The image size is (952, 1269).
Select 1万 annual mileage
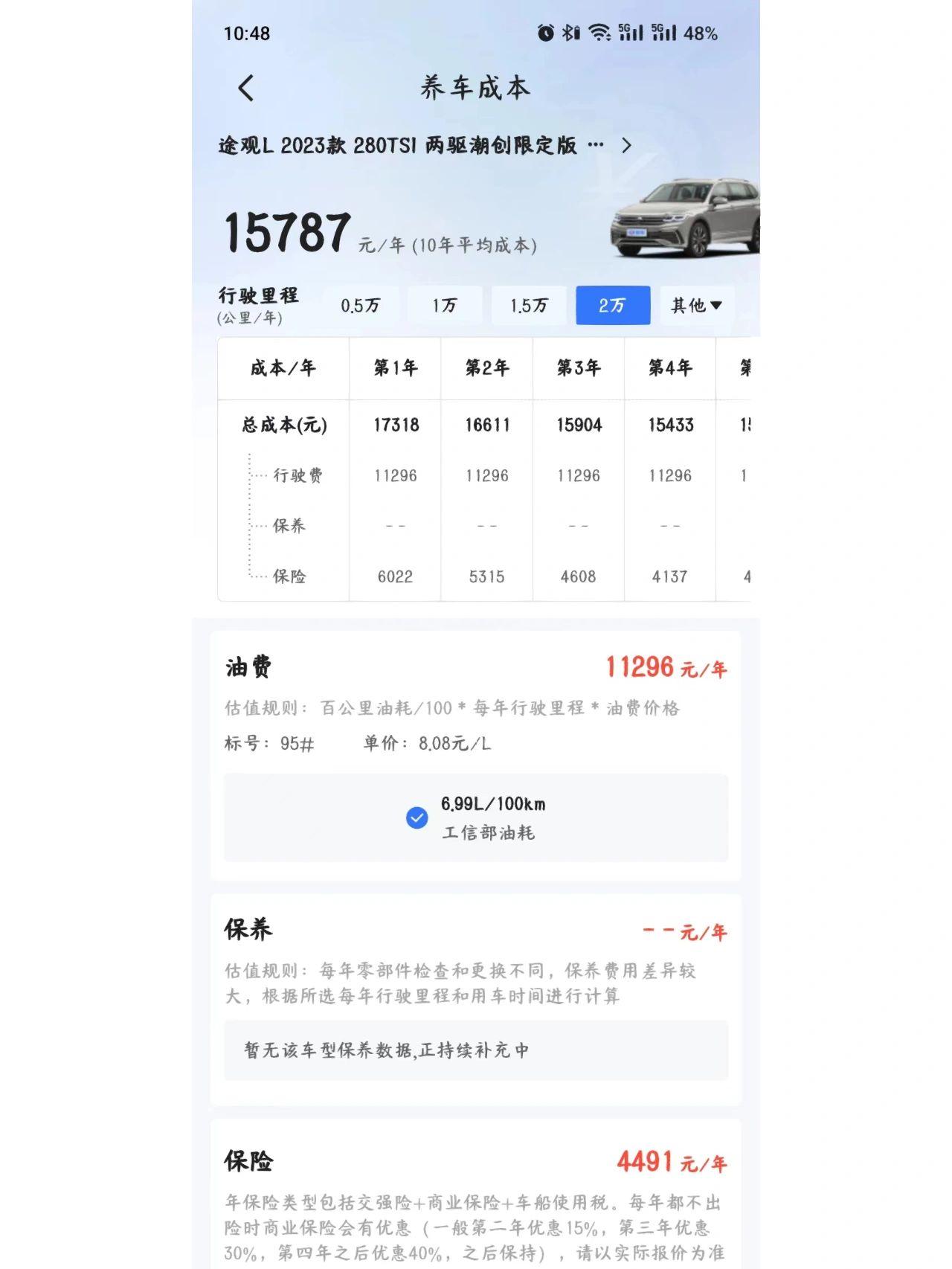point(445,305)
